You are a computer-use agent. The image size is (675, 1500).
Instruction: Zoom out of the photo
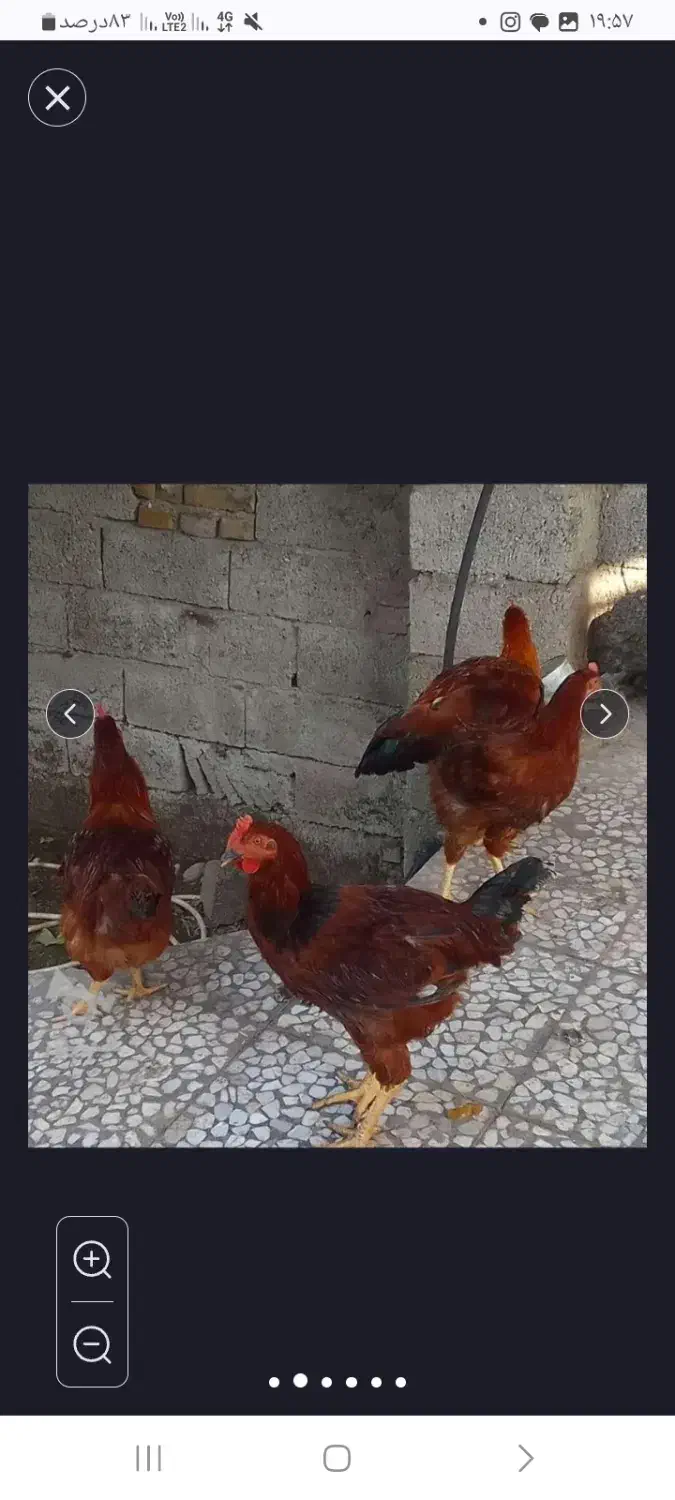92,1345
